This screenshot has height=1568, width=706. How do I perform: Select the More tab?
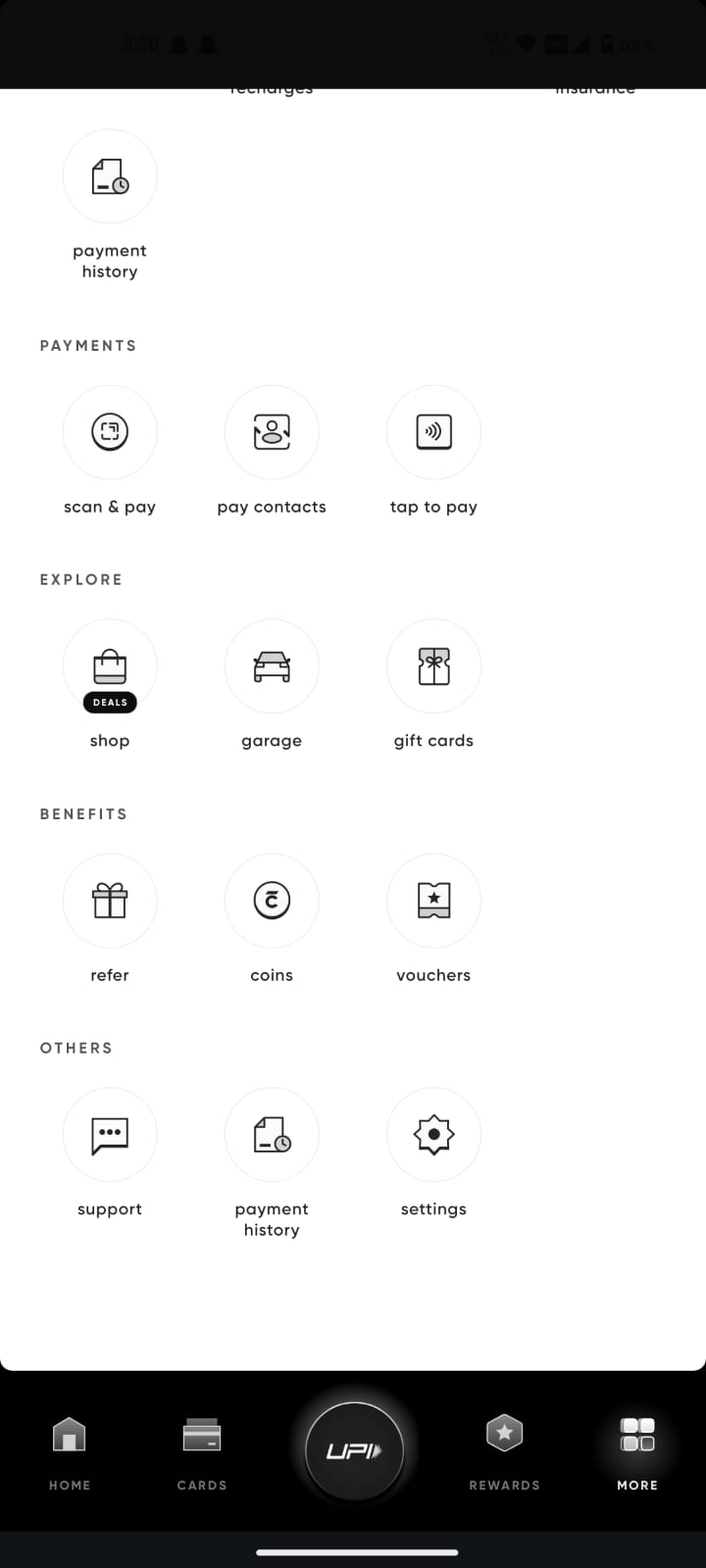click(637, 1450)
